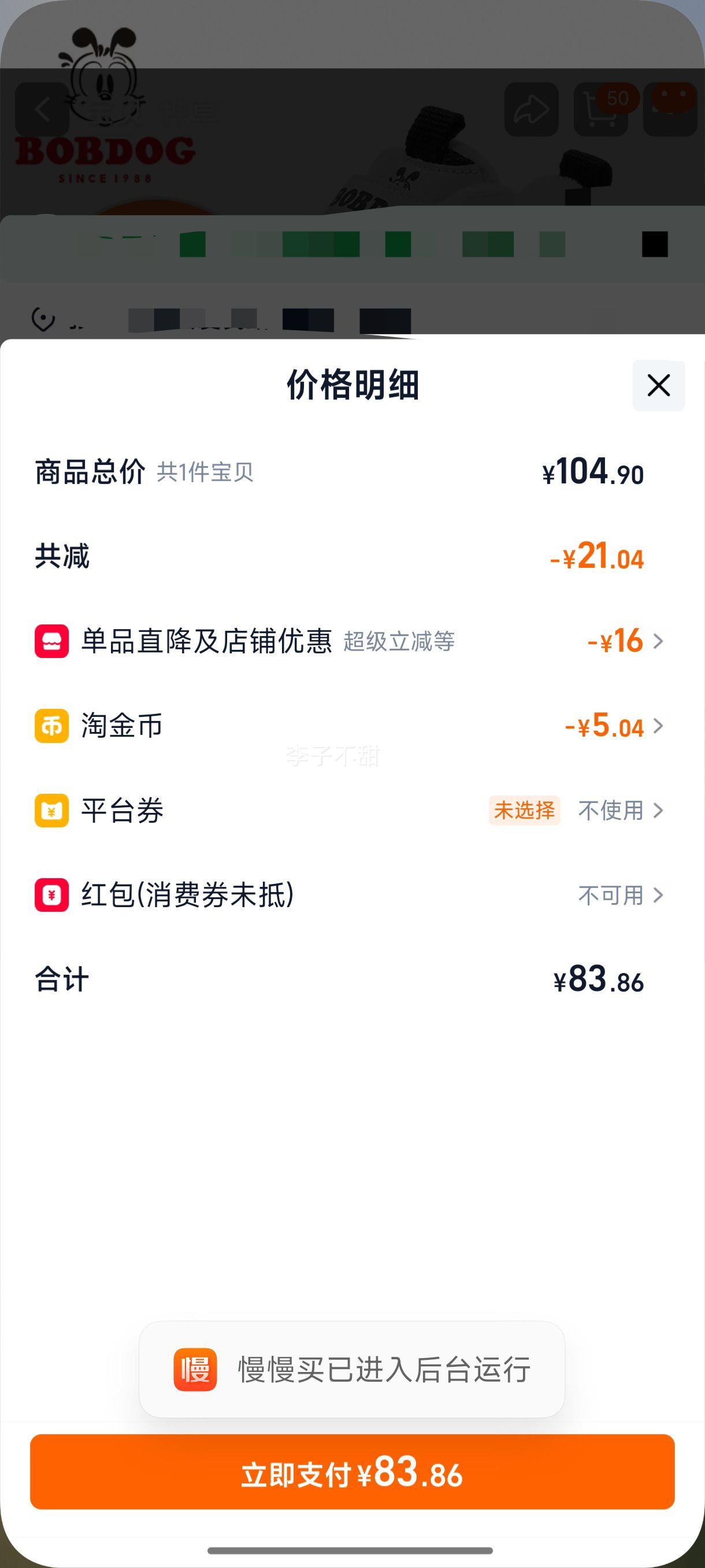Expand 单品直降及店铺优惠 discount details
The width and height of the screenshot is (705, 1568).
coord(659,641)
